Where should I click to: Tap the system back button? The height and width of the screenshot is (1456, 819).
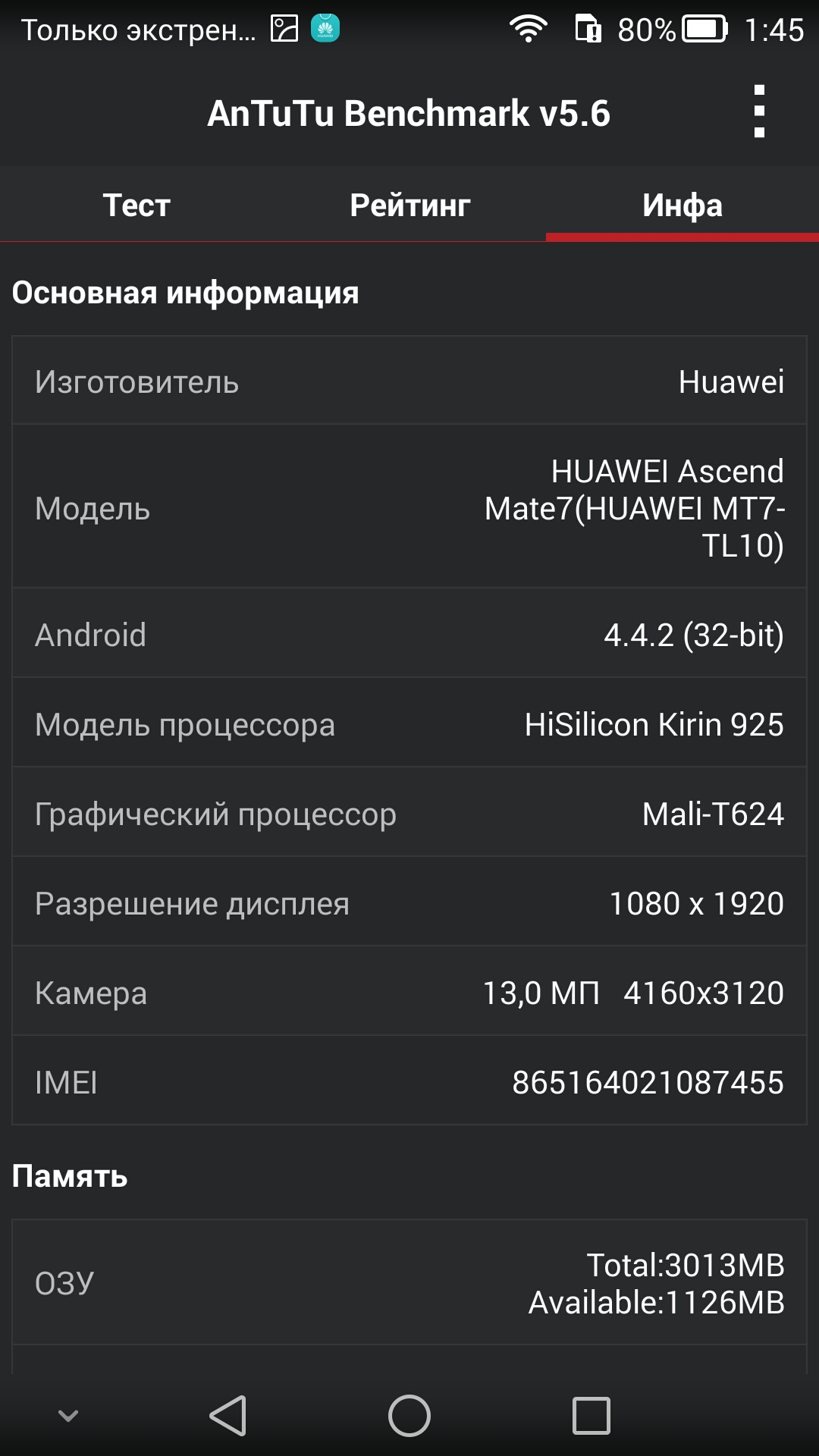(227, 1416)
